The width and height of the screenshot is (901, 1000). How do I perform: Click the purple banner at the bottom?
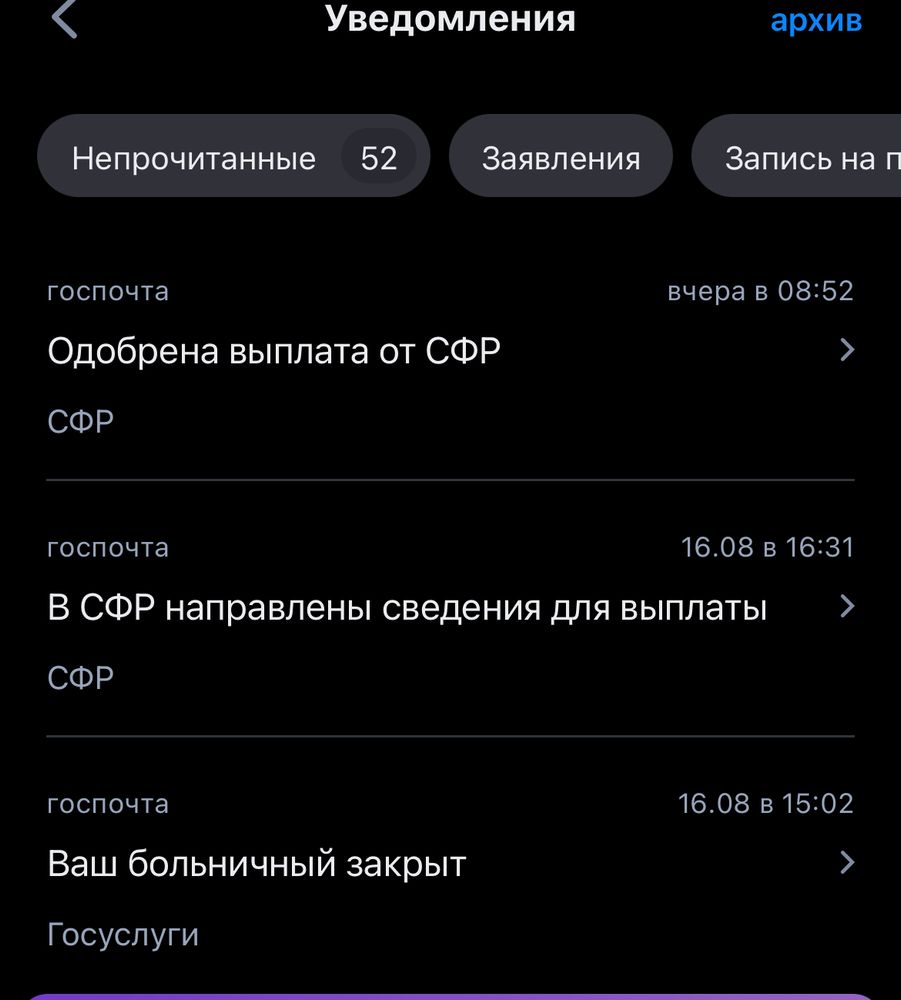[450, 996]
